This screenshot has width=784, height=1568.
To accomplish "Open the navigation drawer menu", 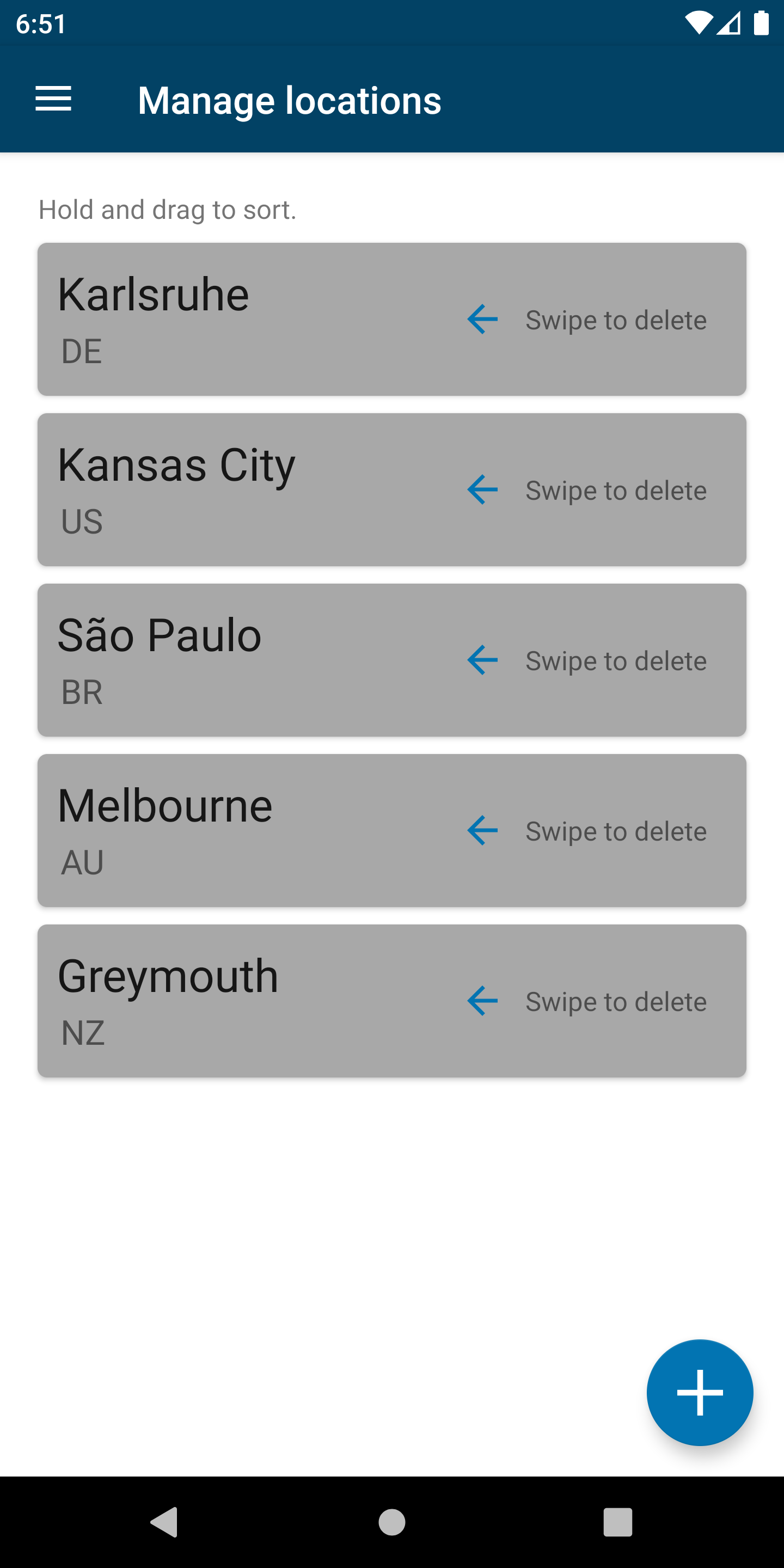I will [53, 99].
